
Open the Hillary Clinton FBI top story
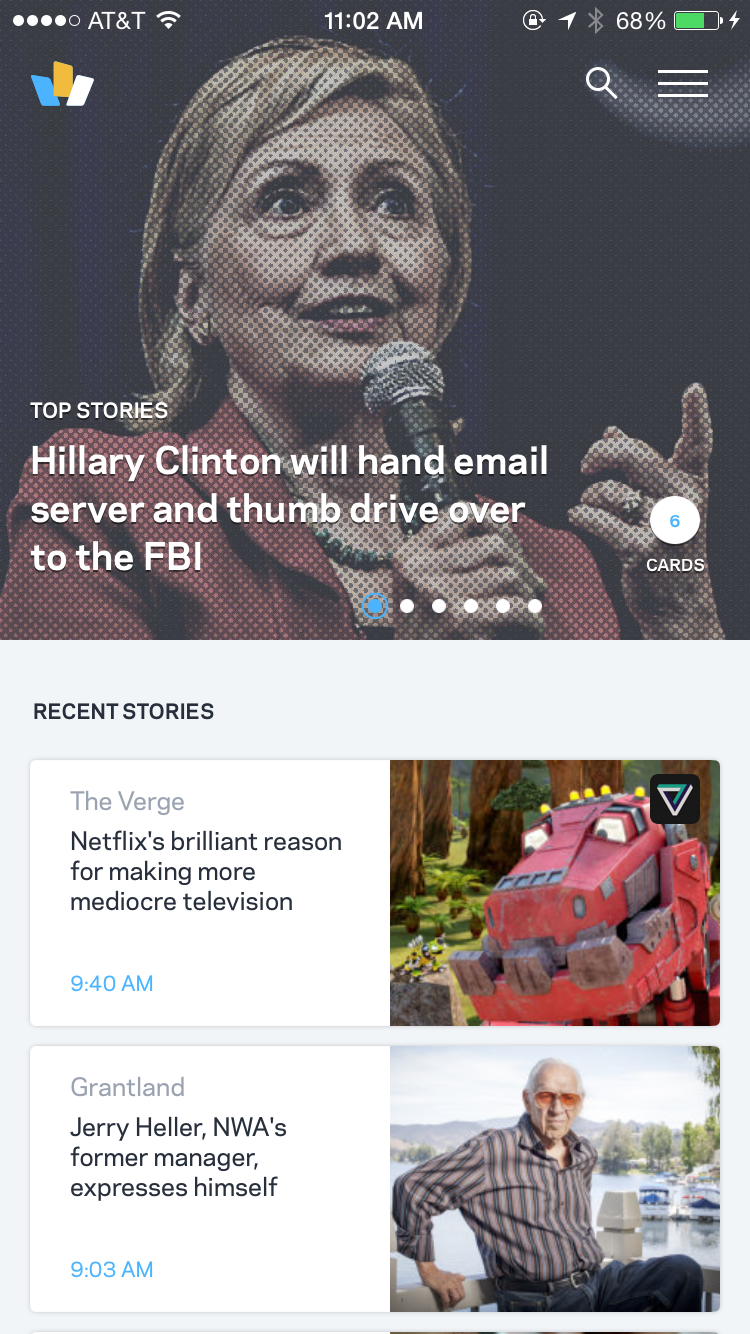(290, 509)
